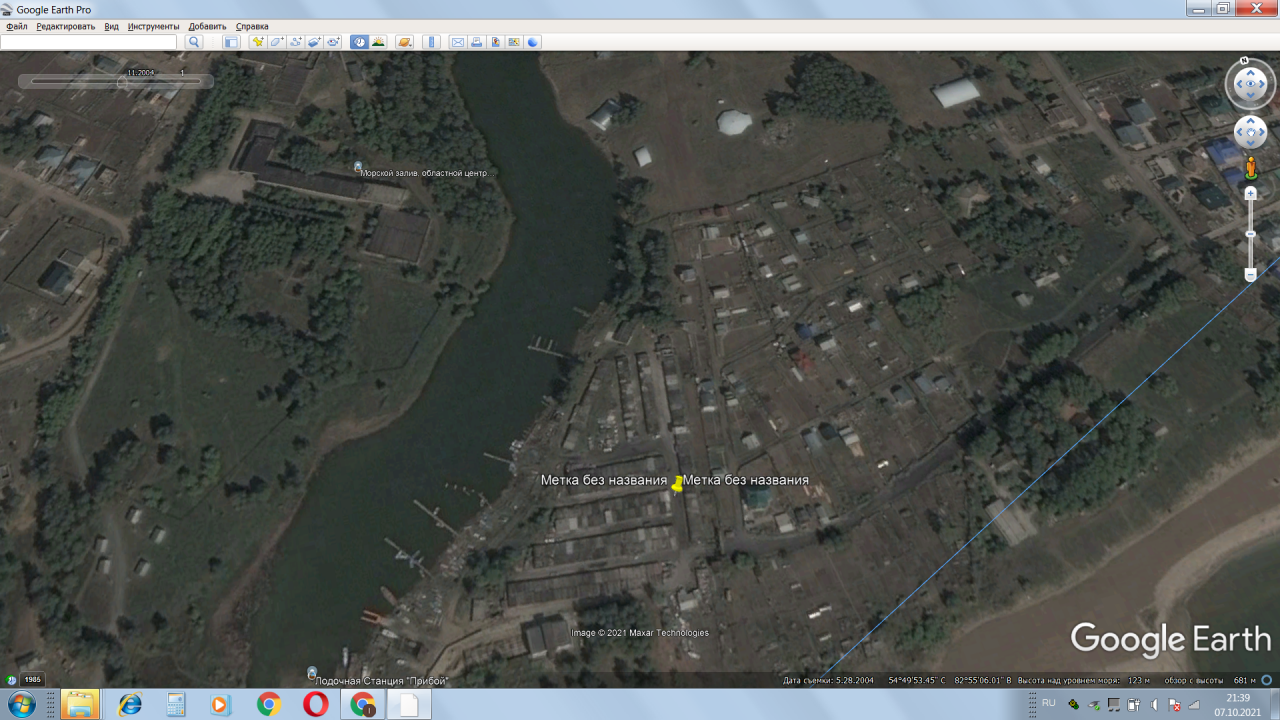The width and height of the screenshot is (1280, 720).
Task: Focus the search input field
Action: click(x=88, y=42)
